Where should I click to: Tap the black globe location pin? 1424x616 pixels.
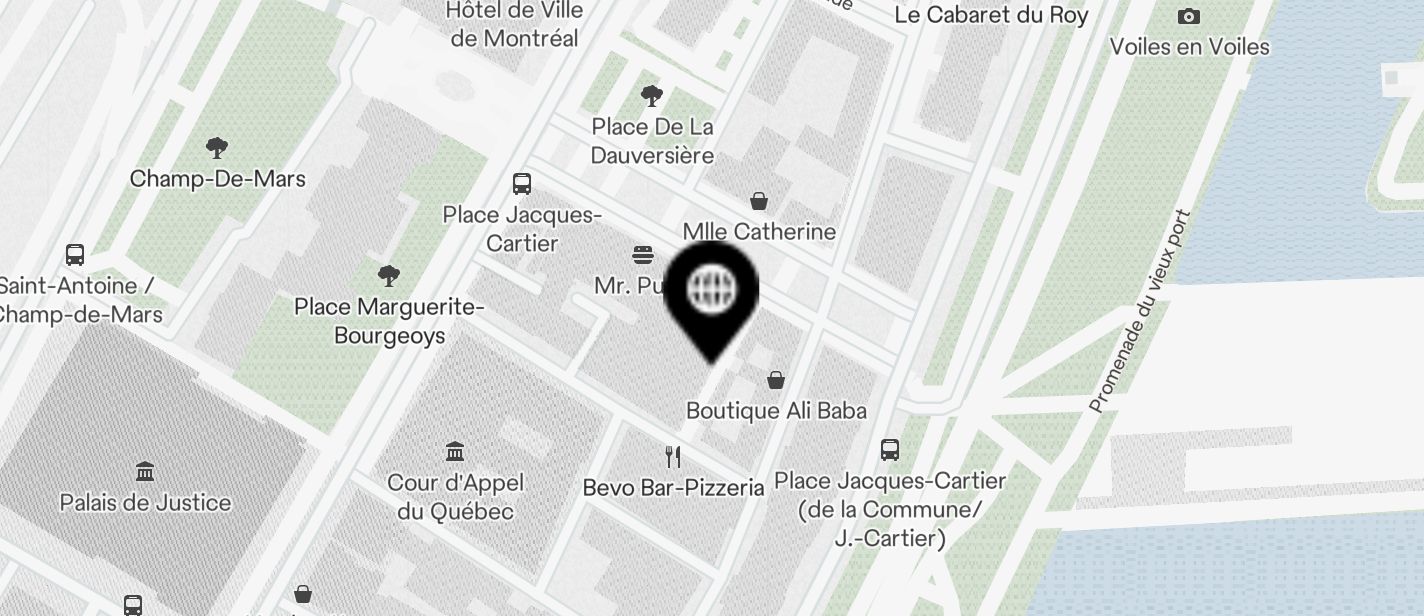click(712, 291)
